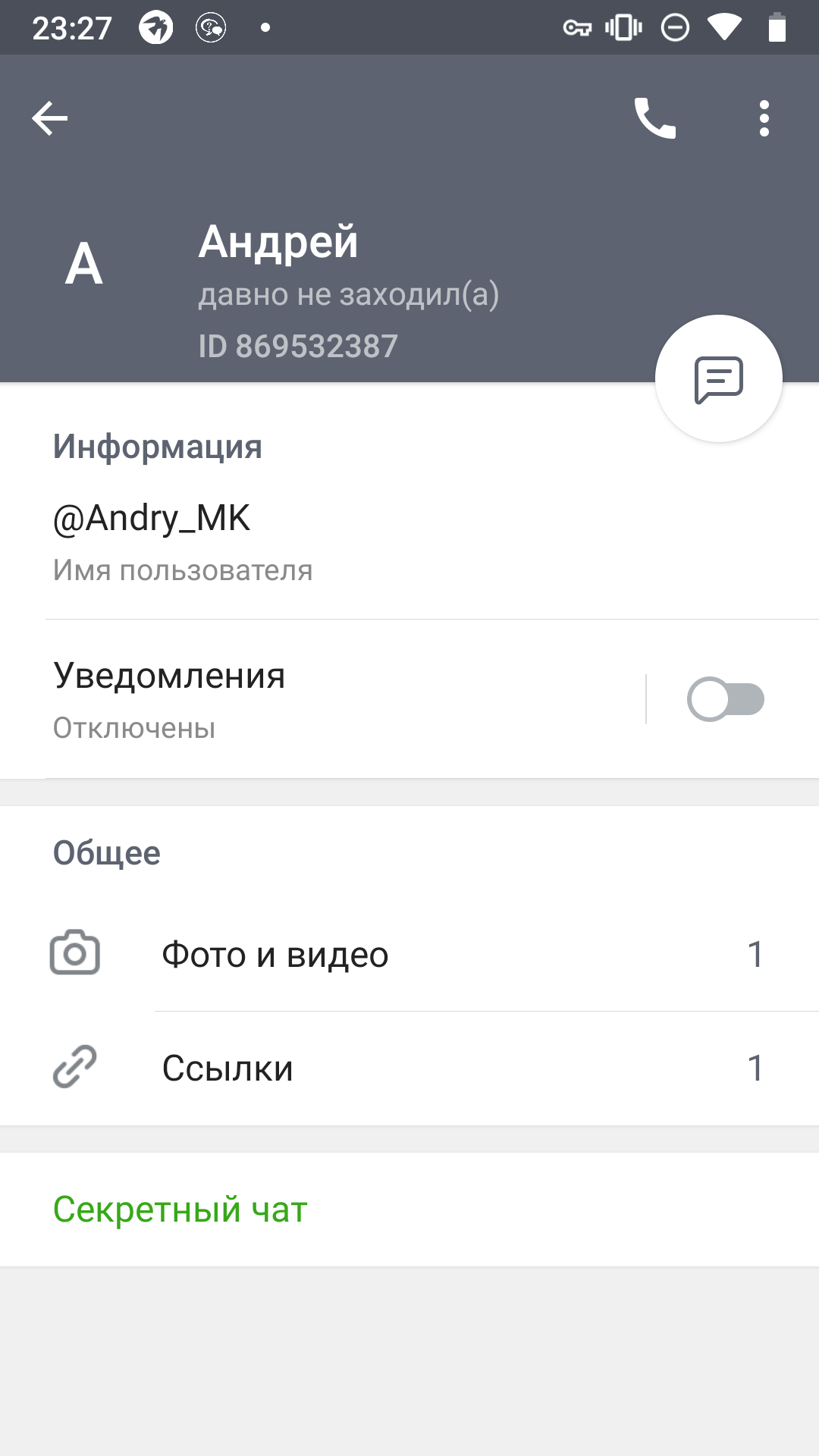This screenshot has height=1456, width=819.
Task: Open Уведомления notification settings
Action: coord(303,699)
